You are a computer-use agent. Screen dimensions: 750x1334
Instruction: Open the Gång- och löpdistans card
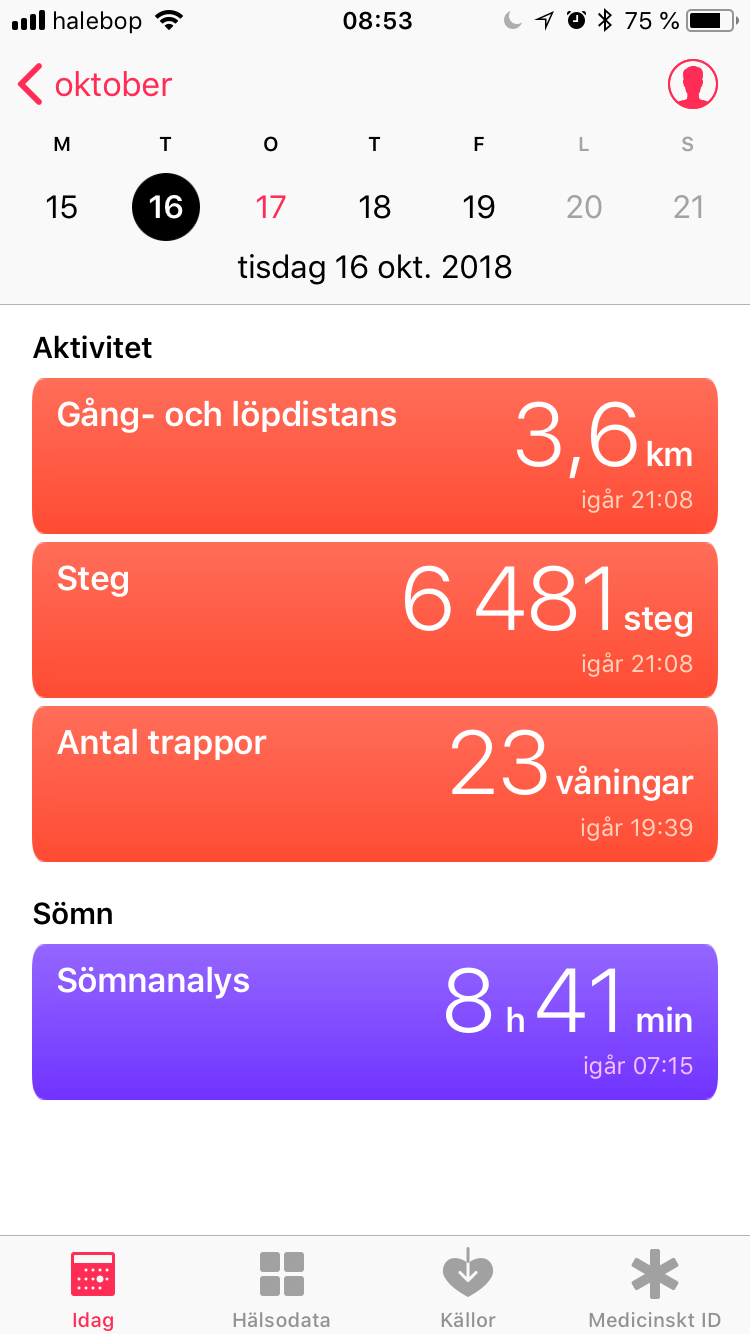(x=375, y=456)
